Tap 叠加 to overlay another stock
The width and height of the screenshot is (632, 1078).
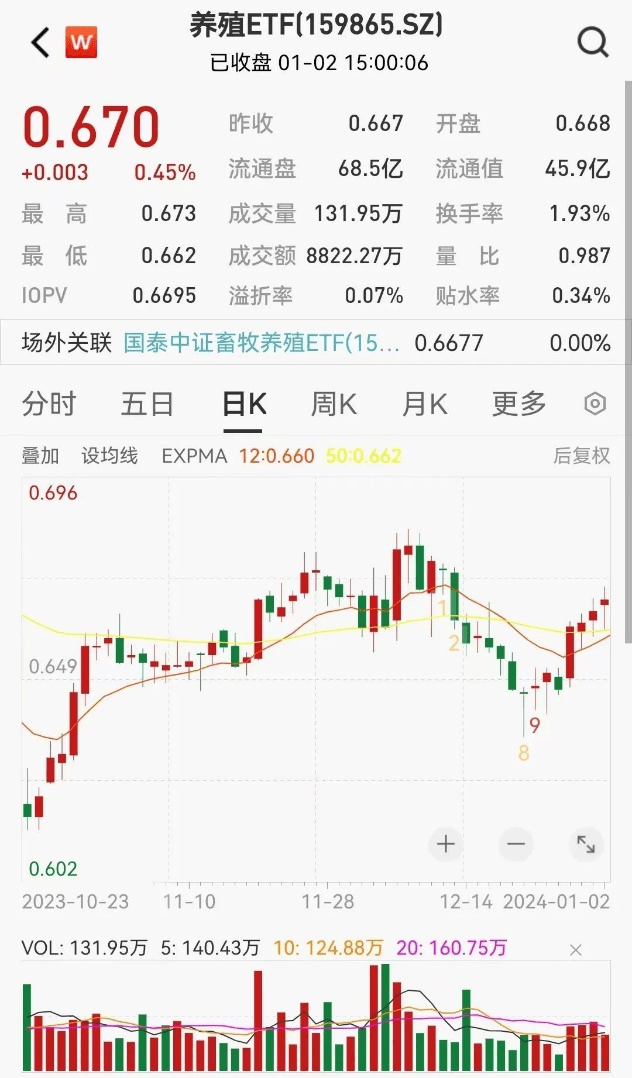pyautogui.click(x=41, y=456)
